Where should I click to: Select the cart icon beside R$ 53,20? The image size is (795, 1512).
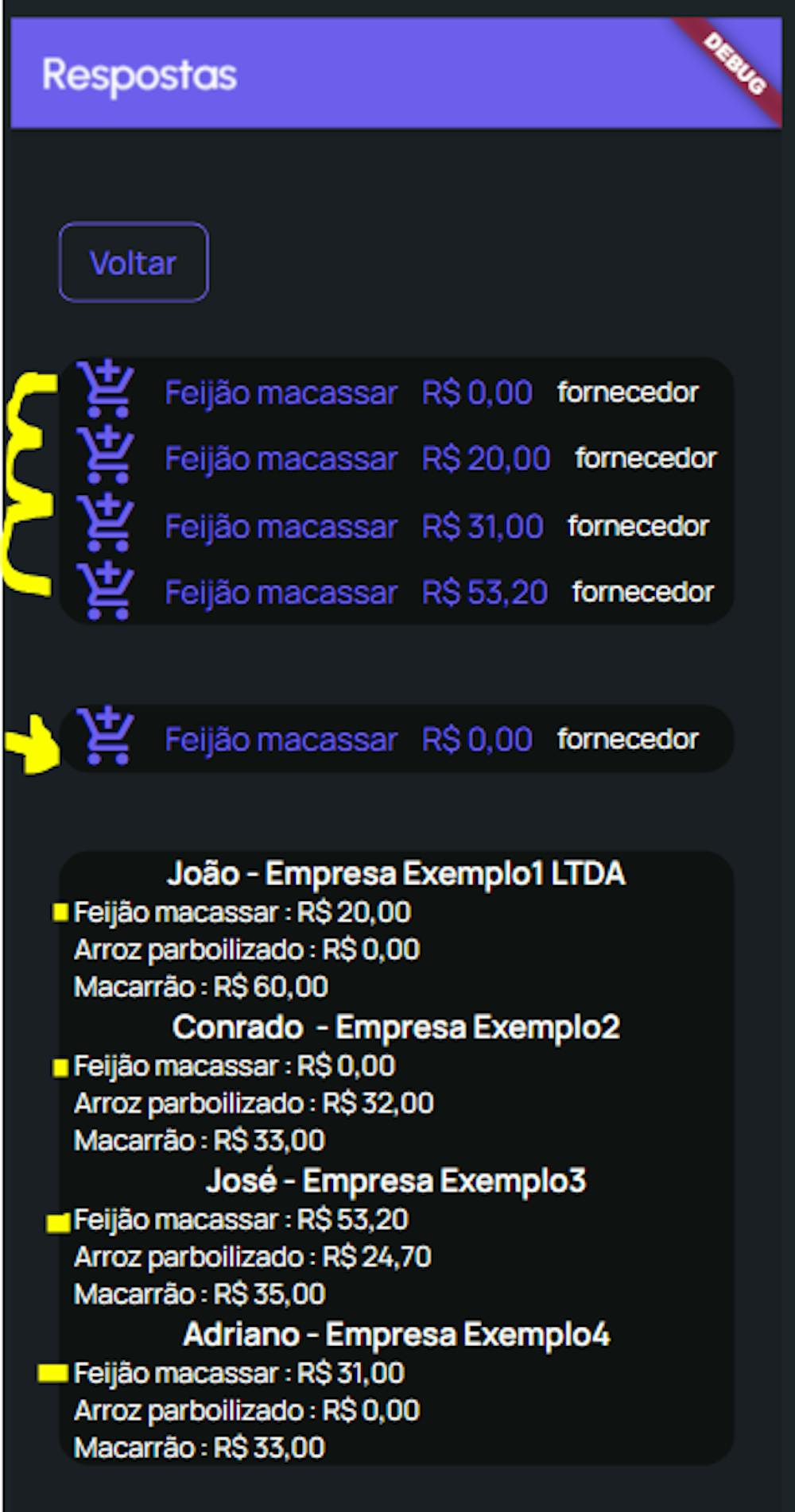(107, 592)
